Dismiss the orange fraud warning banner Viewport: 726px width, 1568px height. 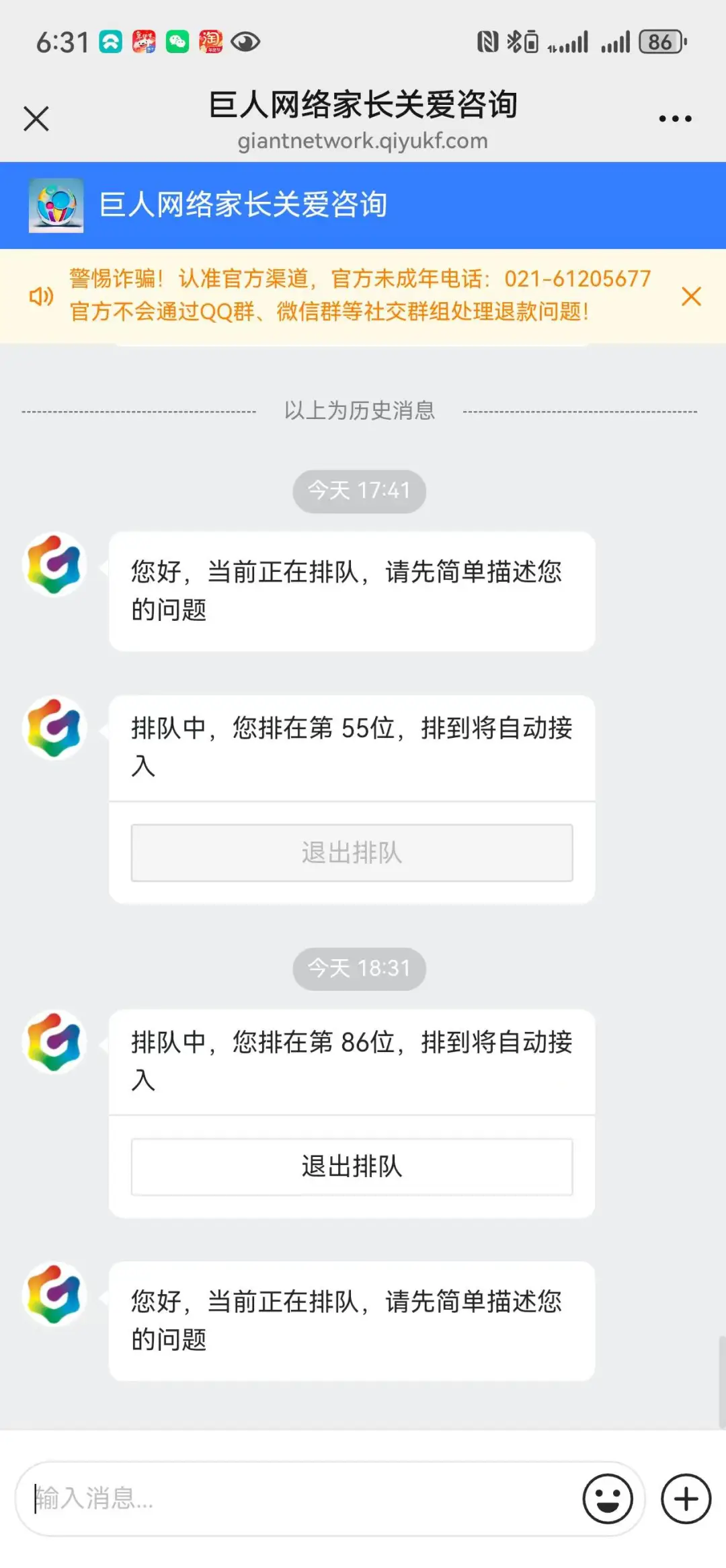[691, 296]
